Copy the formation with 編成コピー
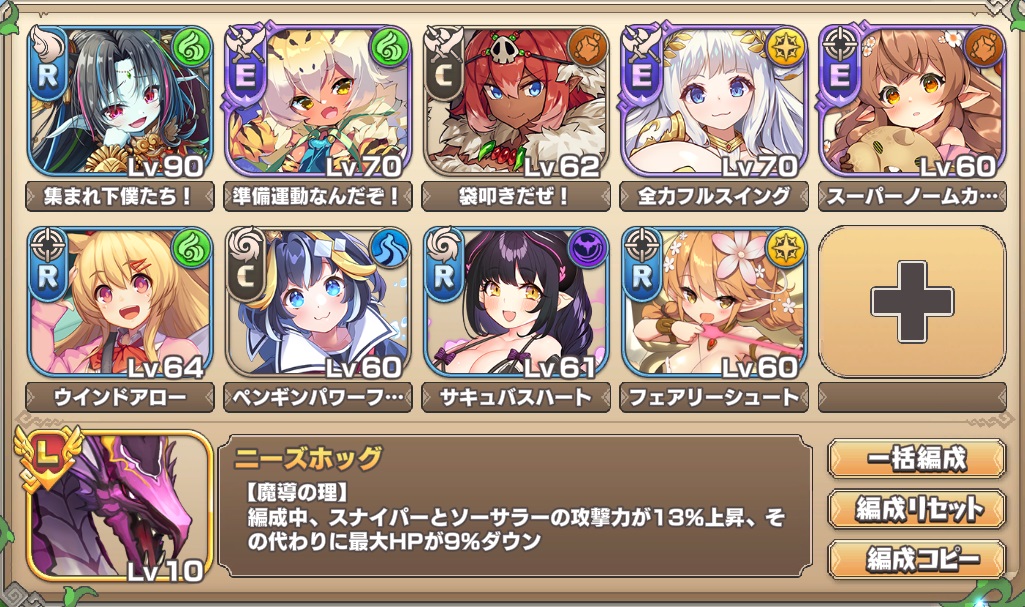Screen dimensions: 1025x607 pos(916,559)
